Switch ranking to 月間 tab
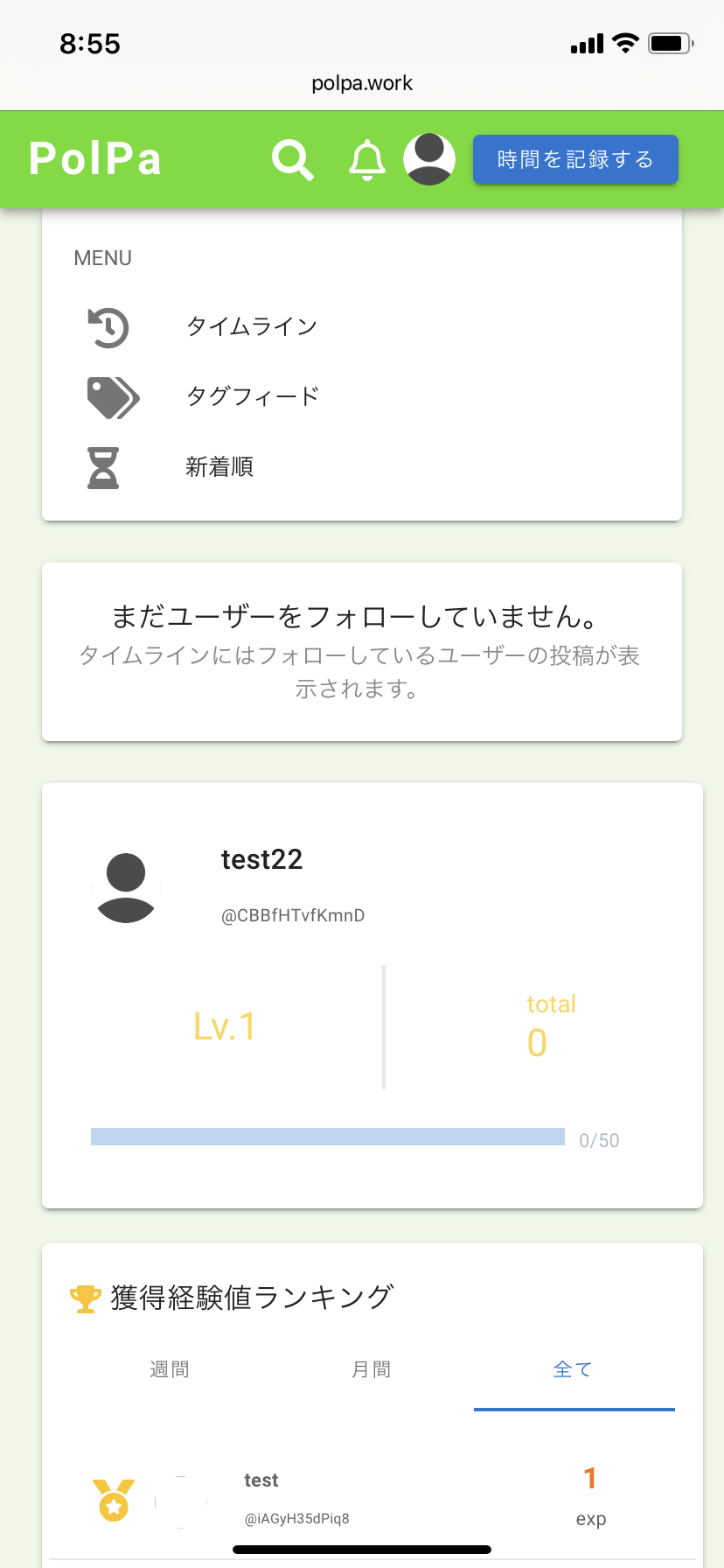Viewport: 724px width, 1568px height. coord(372,1369)
